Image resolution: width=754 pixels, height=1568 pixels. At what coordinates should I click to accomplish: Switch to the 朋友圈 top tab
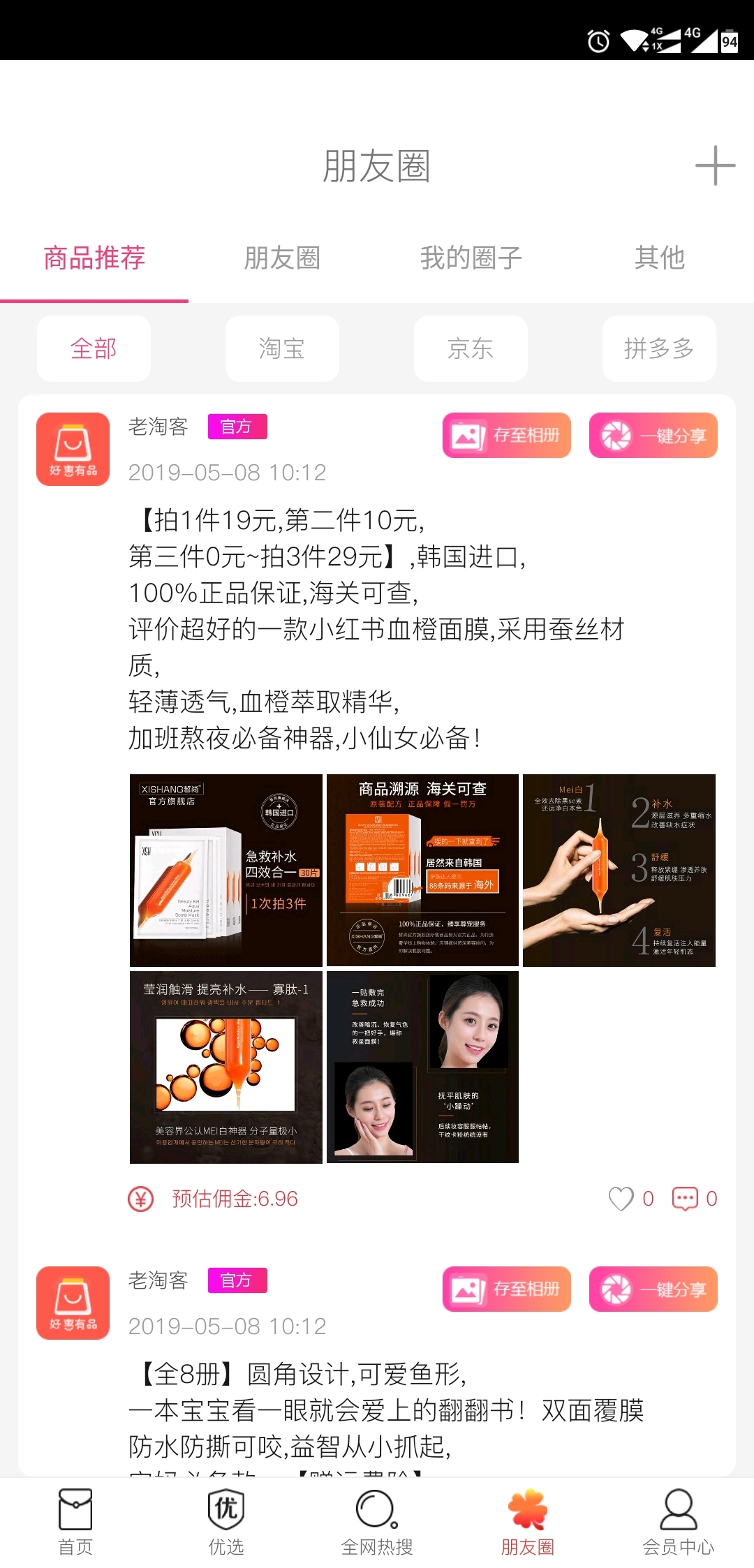[282, 258]
